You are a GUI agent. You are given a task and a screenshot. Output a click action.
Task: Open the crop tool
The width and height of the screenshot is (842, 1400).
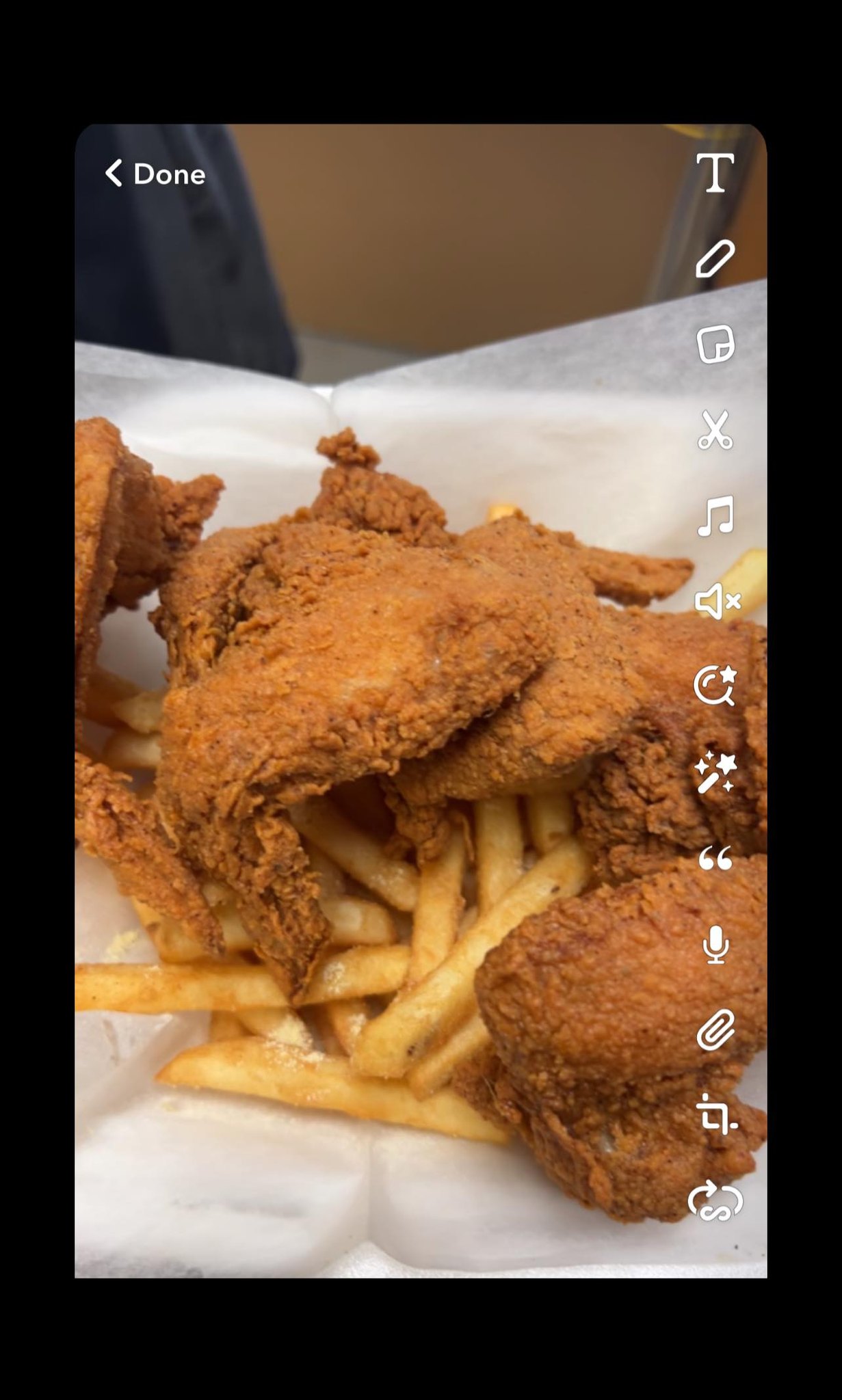coord(715,1115)
